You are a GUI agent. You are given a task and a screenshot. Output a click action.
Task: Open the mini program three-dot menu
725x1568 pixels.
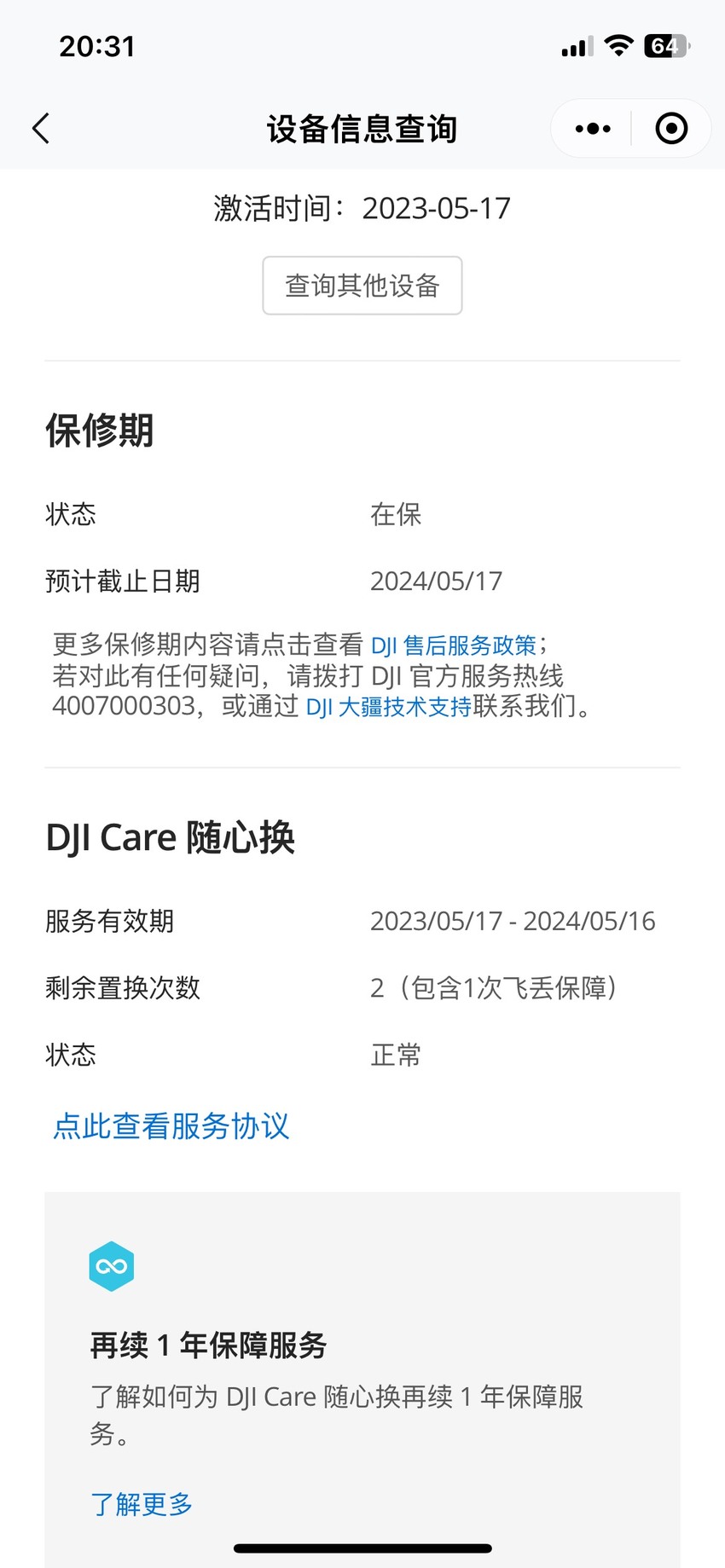[593, 129]
